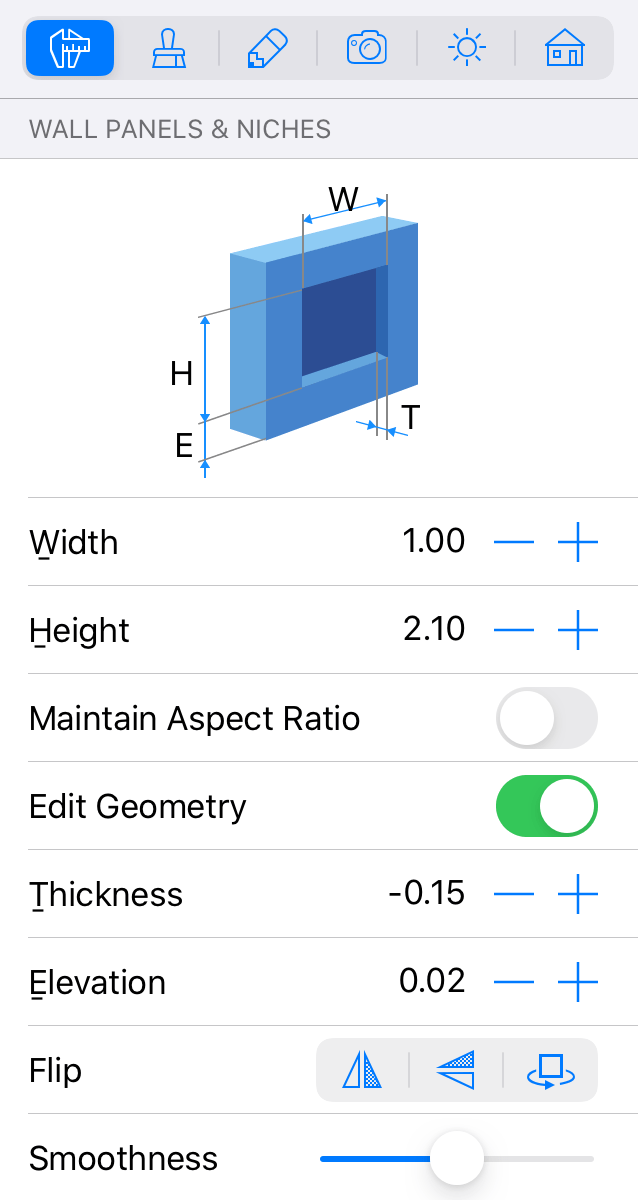Decrease the Thickness value
This screenshot has height=1200, width=638.
[514, 894]
